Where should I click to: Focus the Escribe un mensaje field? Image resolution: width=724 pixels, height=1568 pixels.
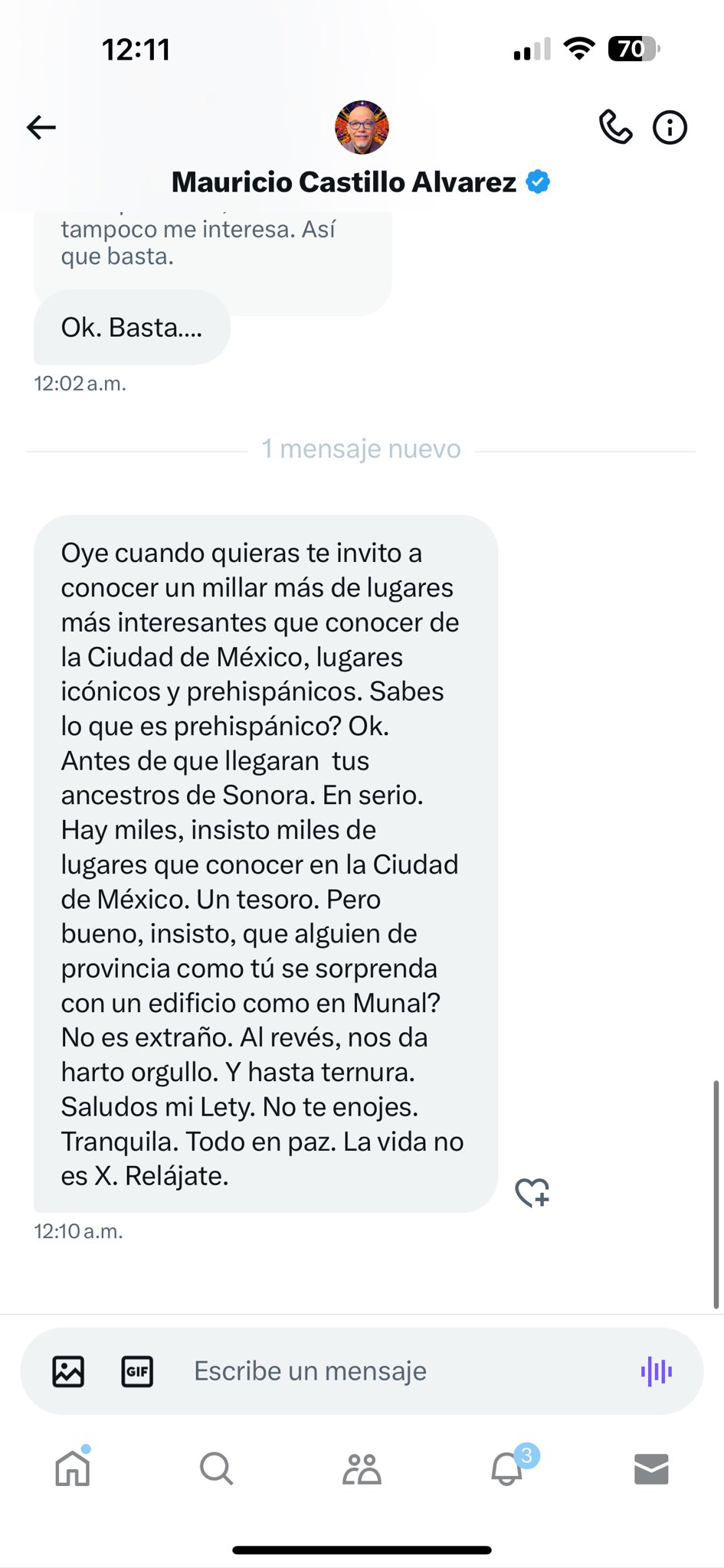(x=383, y=1371)
